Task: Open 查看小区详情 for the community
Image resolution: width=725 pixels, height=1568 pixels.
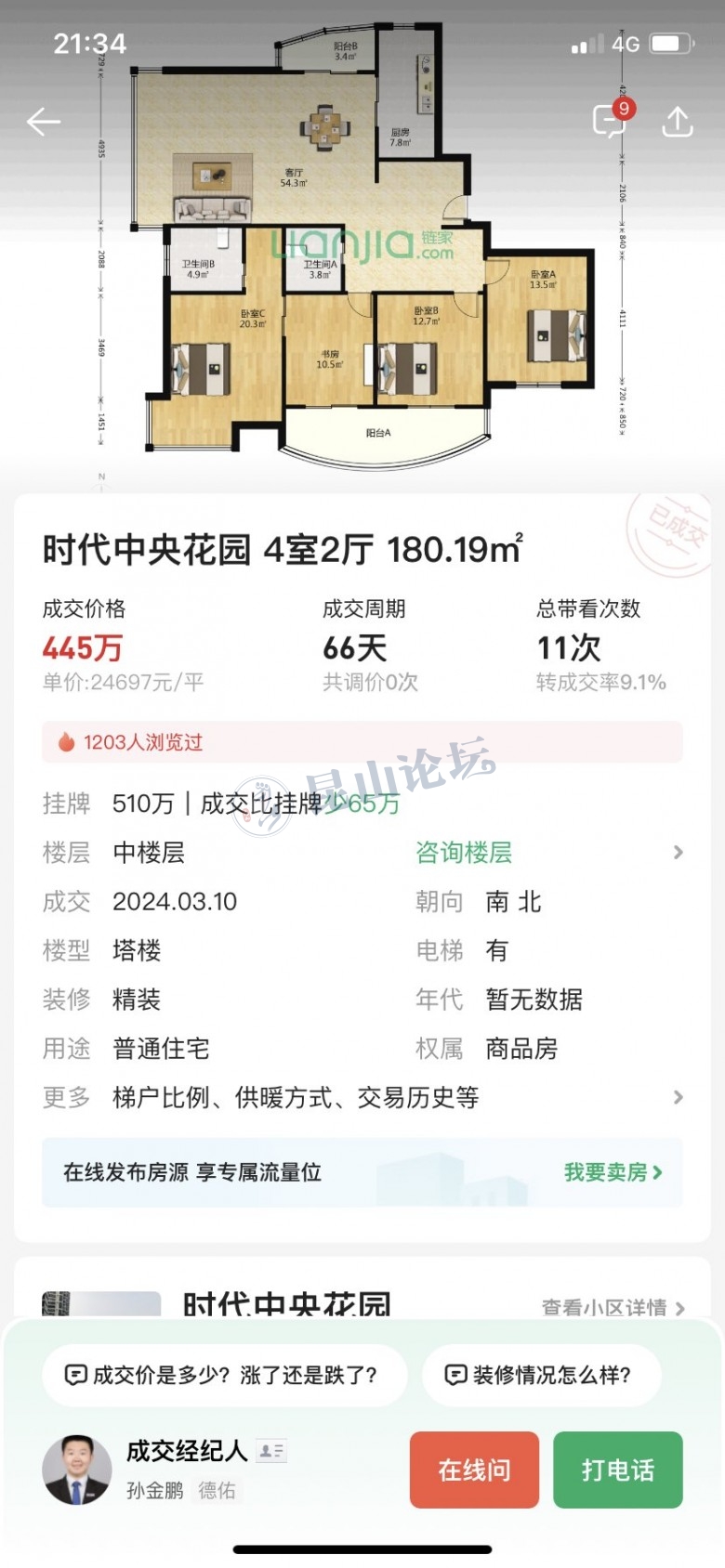Action: point(613,1307)
